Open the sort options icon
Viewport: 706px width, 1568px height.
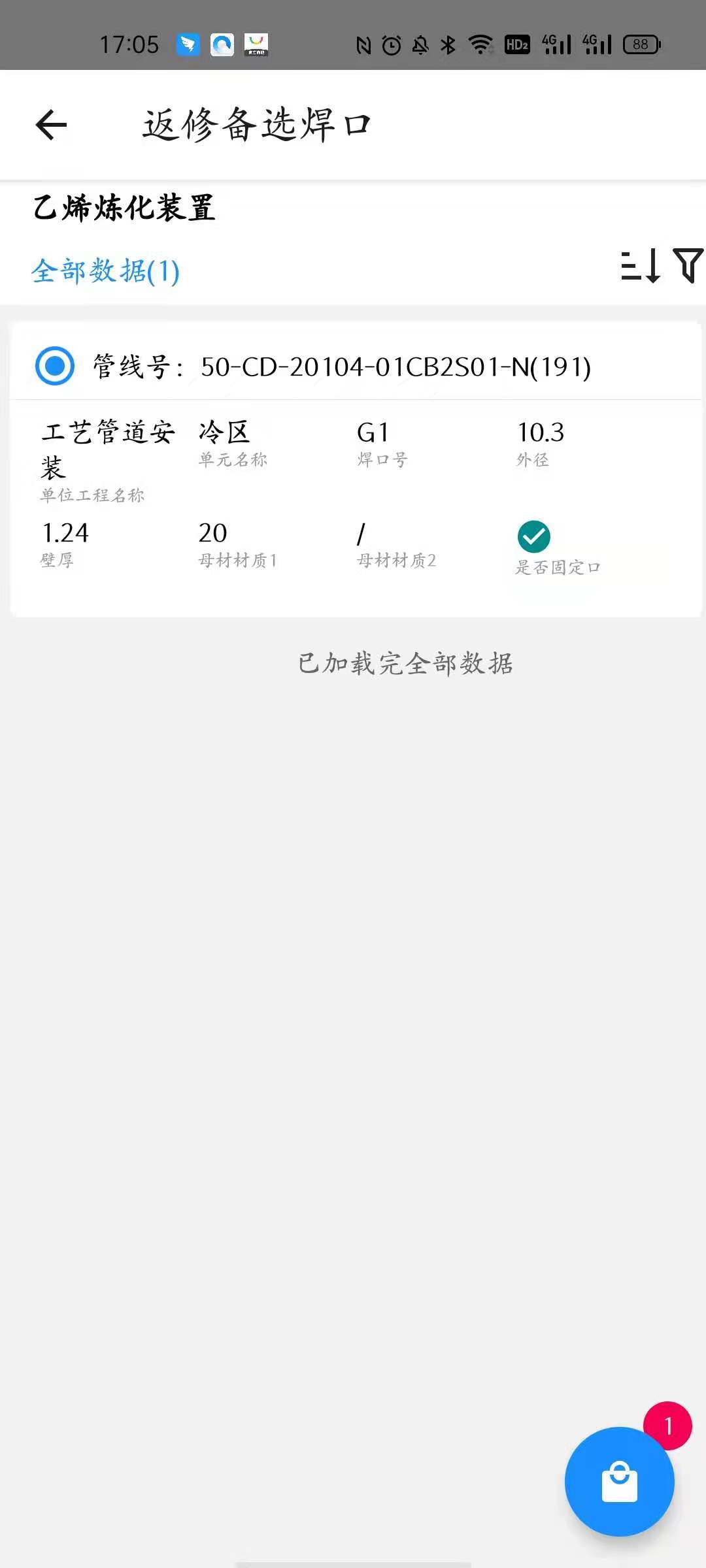pyautogui.click(x=640, y=266)
